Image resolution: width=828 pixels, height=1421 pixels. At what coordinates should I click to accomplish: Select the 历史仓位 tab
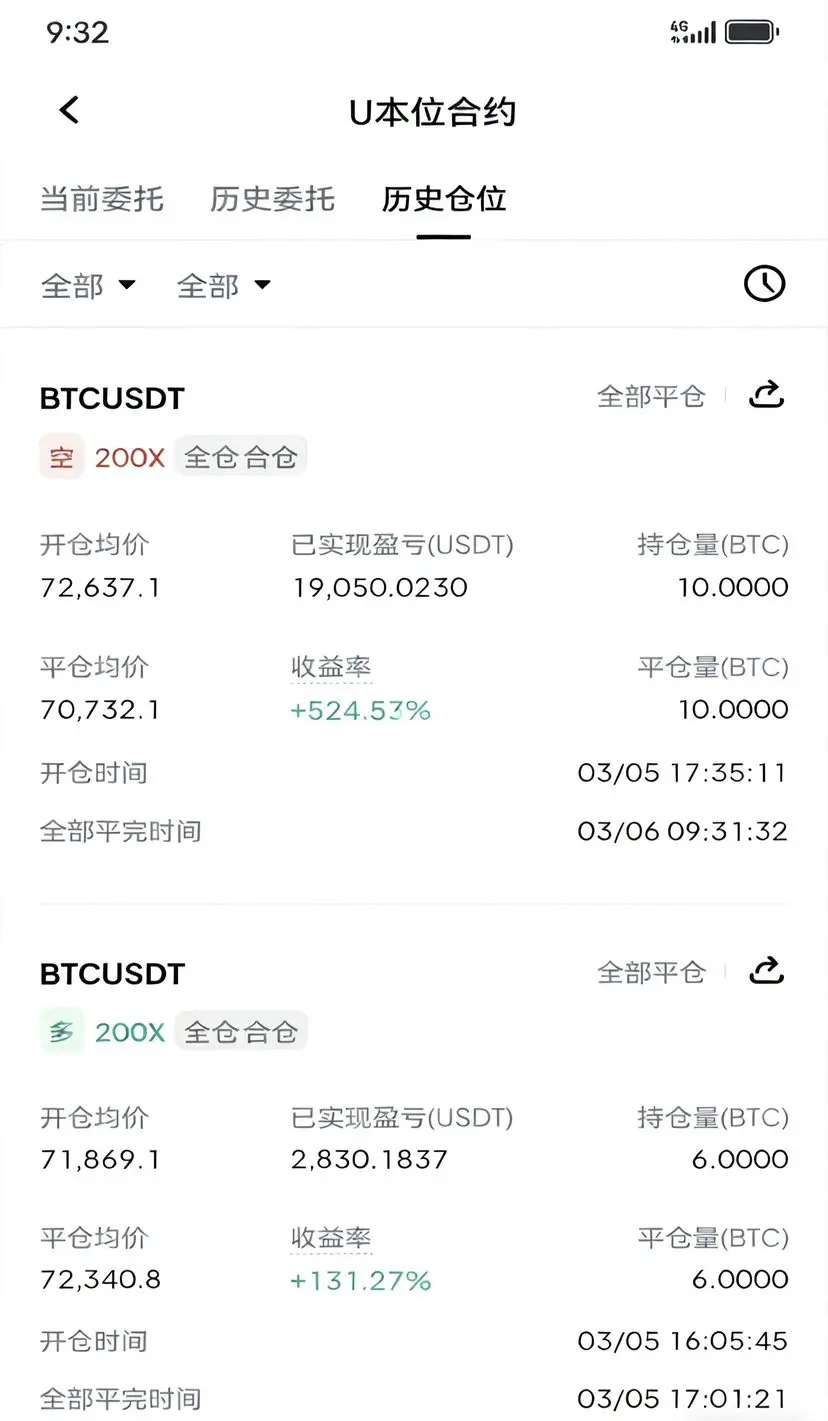pos(444,198)
